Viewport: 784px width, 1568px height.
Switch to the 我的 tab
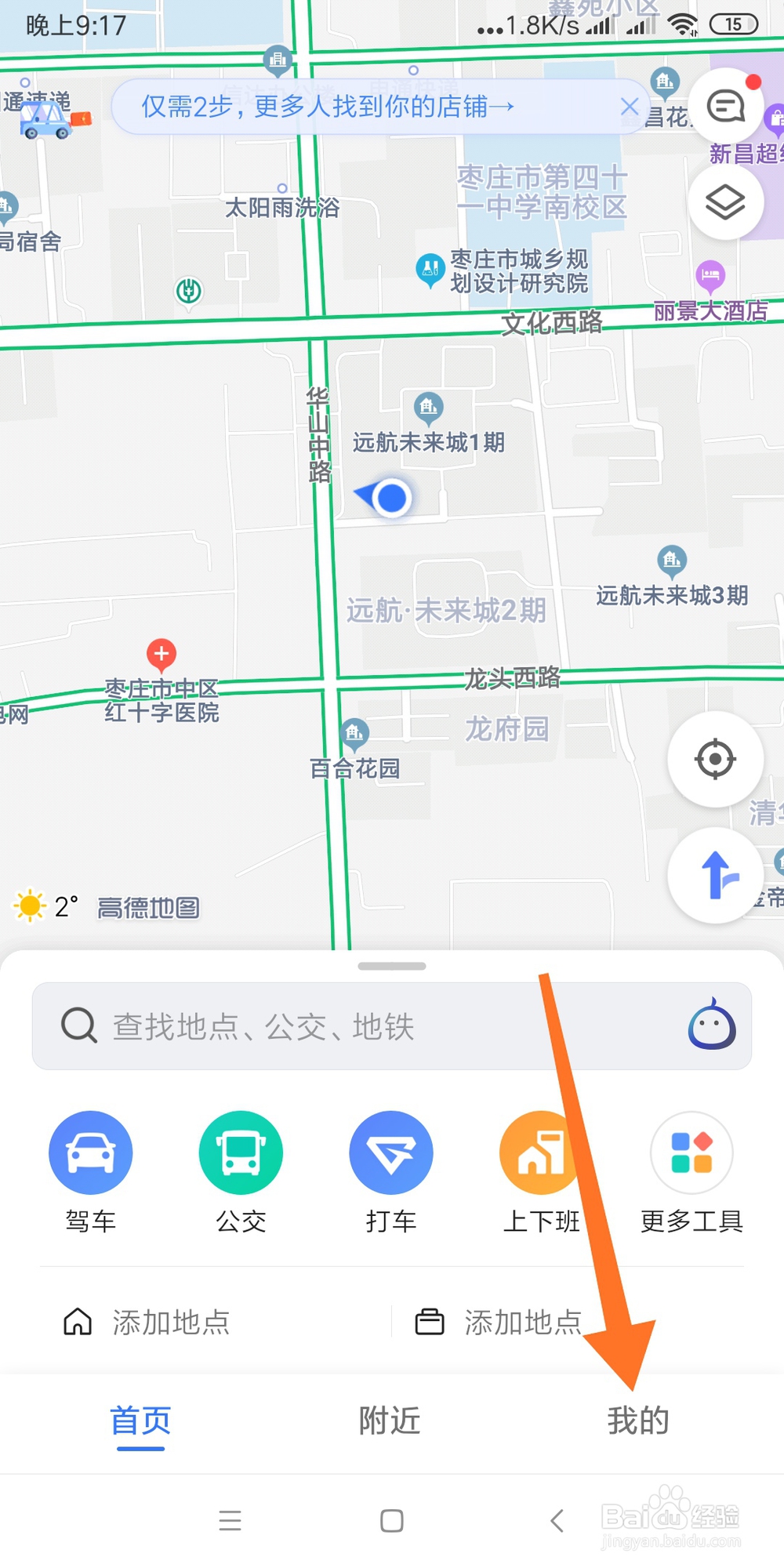[638, 1421]
